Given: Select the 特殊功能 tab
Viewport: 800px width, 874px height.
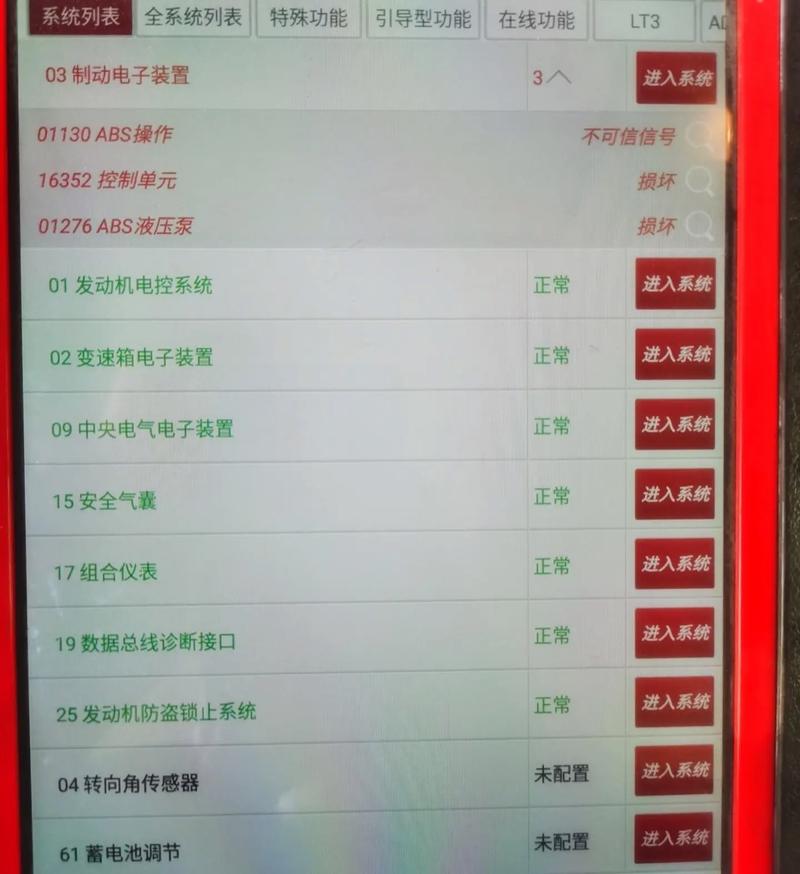Looking at the screenshot, I should tap(308, 18).
